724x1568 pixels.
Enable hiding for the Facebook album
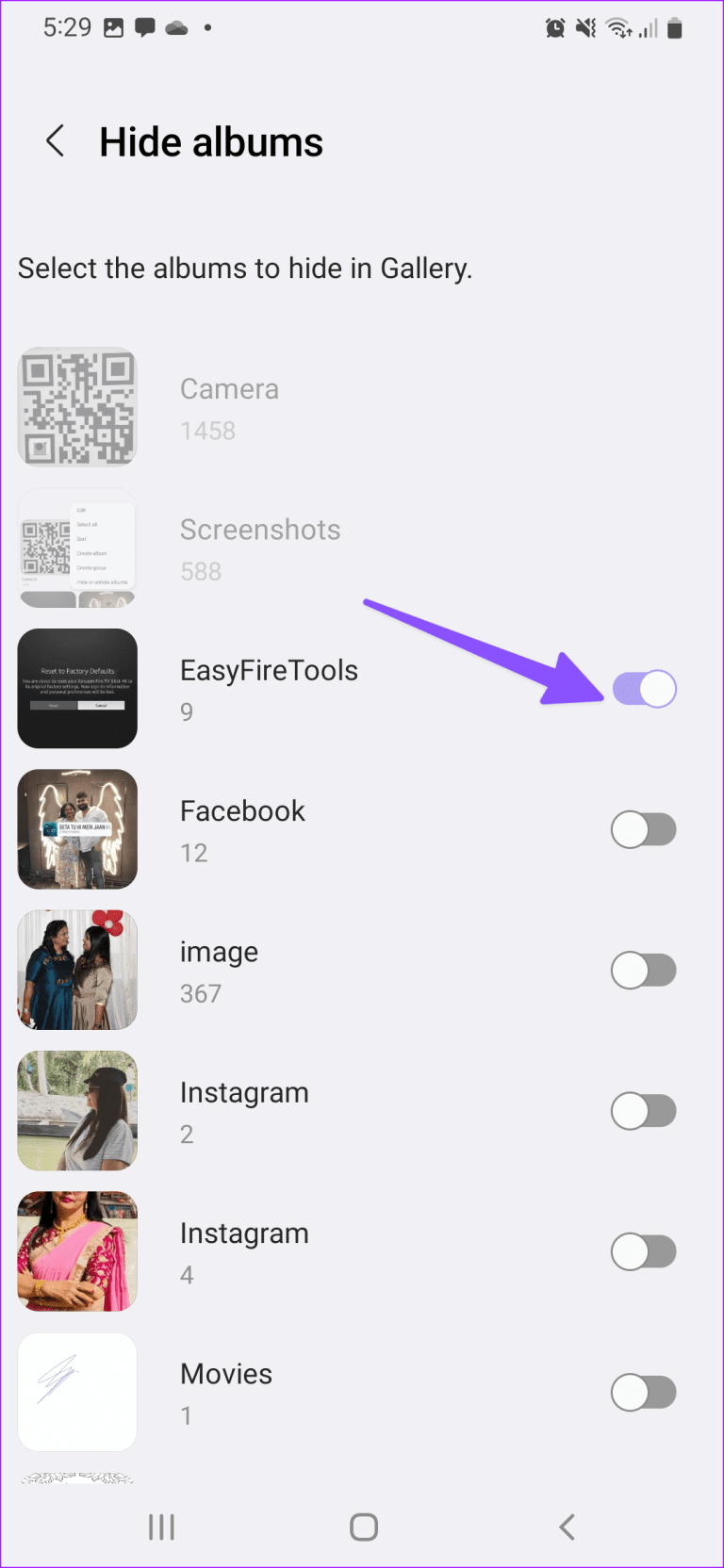pyautogui.click(x=644, y=829)
